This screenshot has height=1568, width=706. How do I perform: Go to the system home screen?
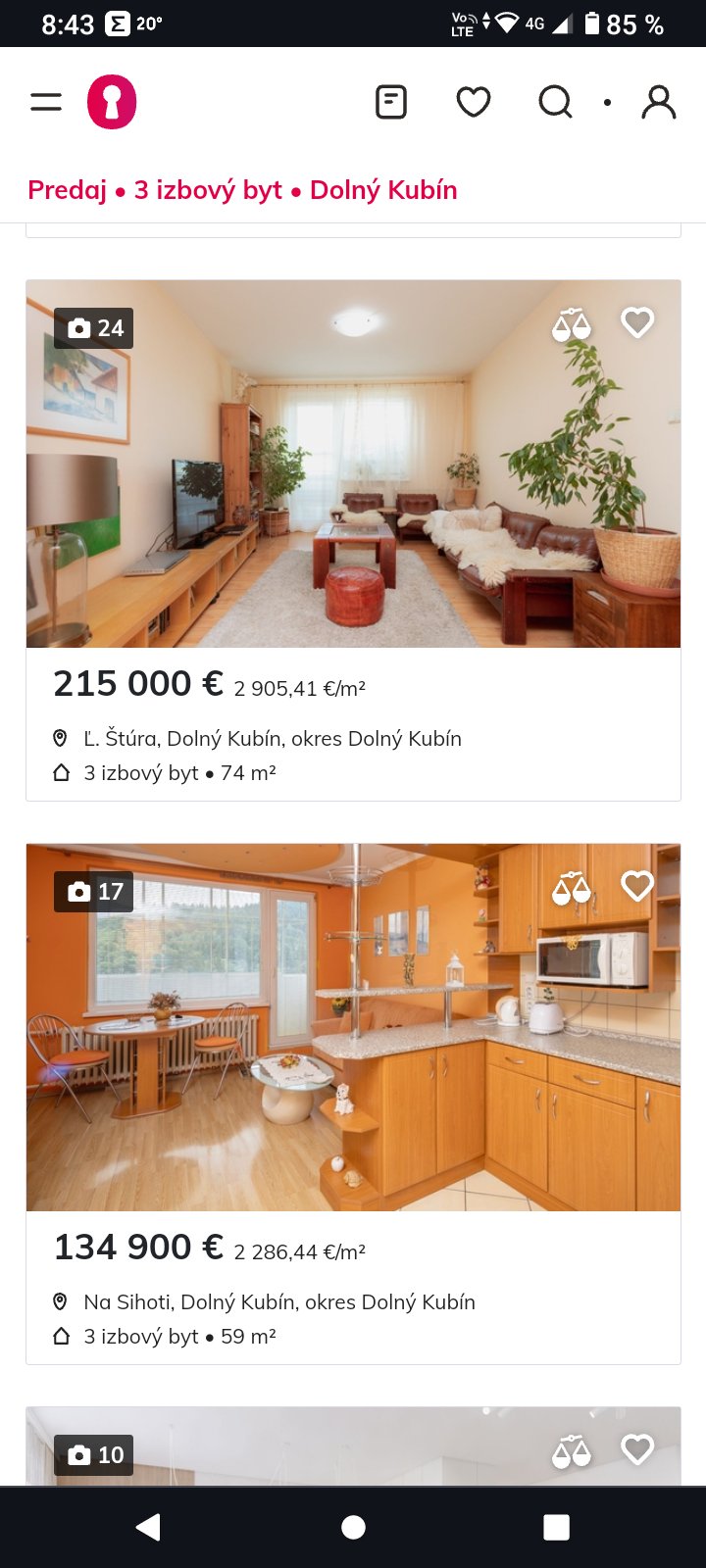pos(353,1527)
